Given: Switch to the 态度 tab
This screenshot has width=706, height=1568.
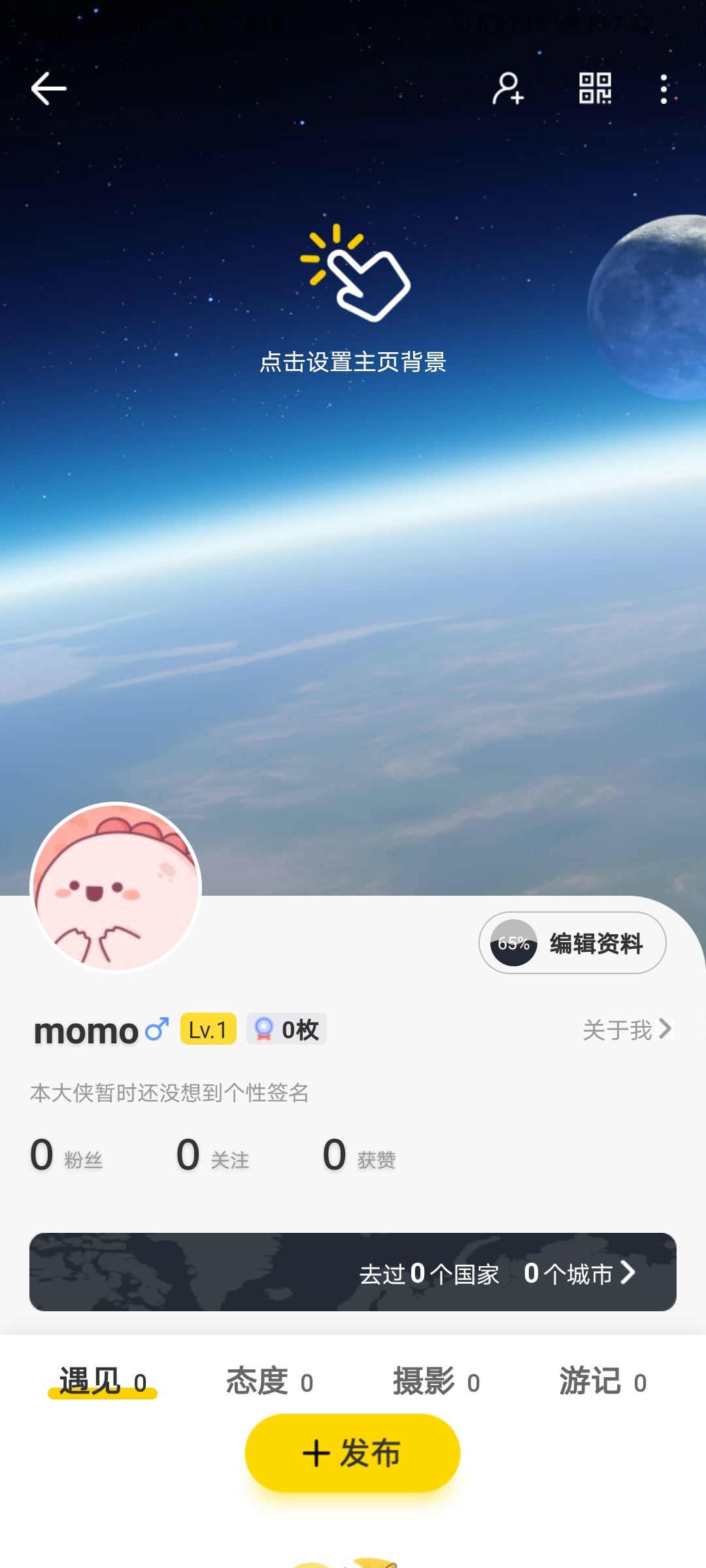Looking at the screenshot, I should tap(269, 1381).
